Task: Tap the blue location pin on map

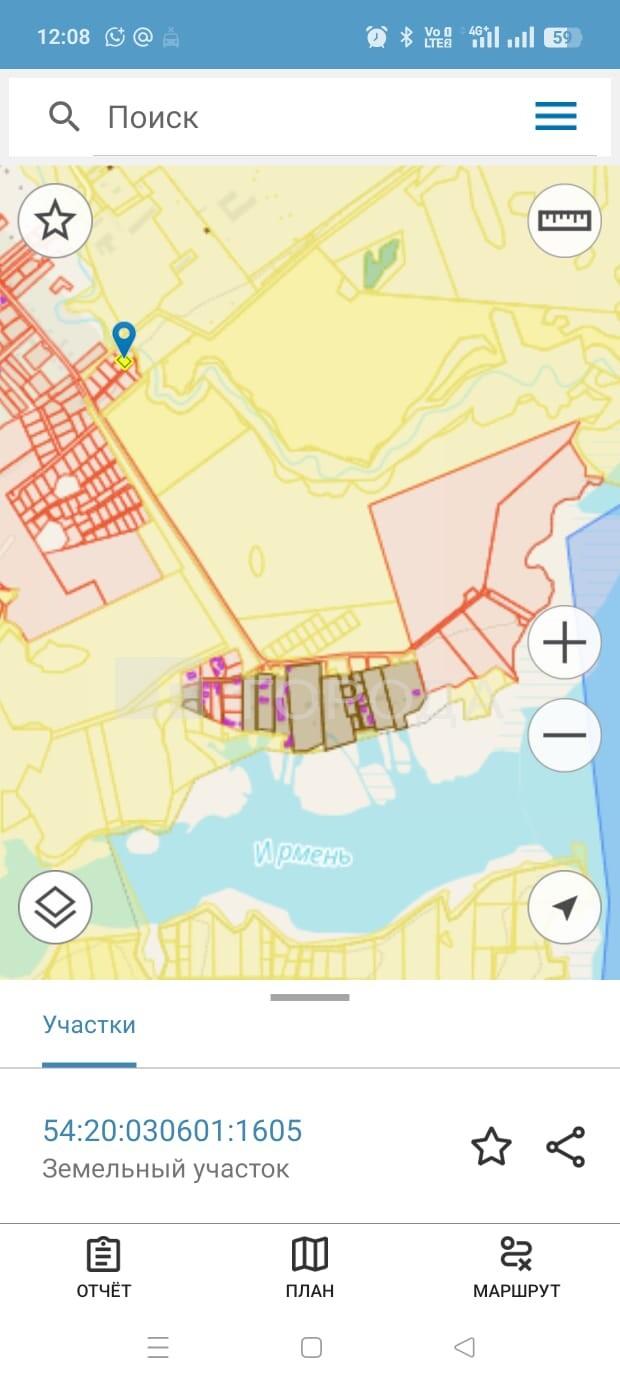Action: pos(124,341)
